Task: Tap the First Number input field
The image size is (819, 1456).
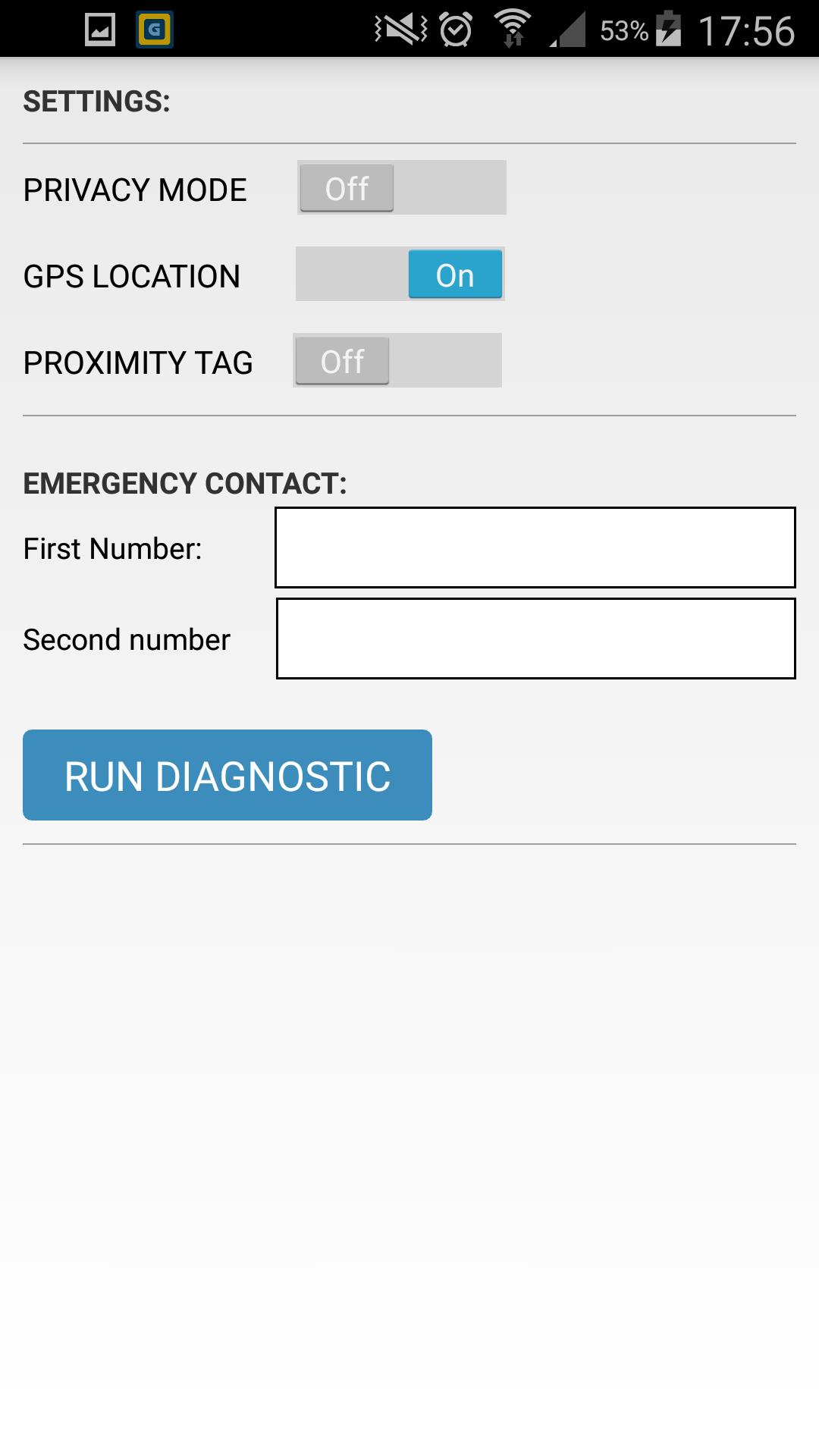Action: (535, 548)
